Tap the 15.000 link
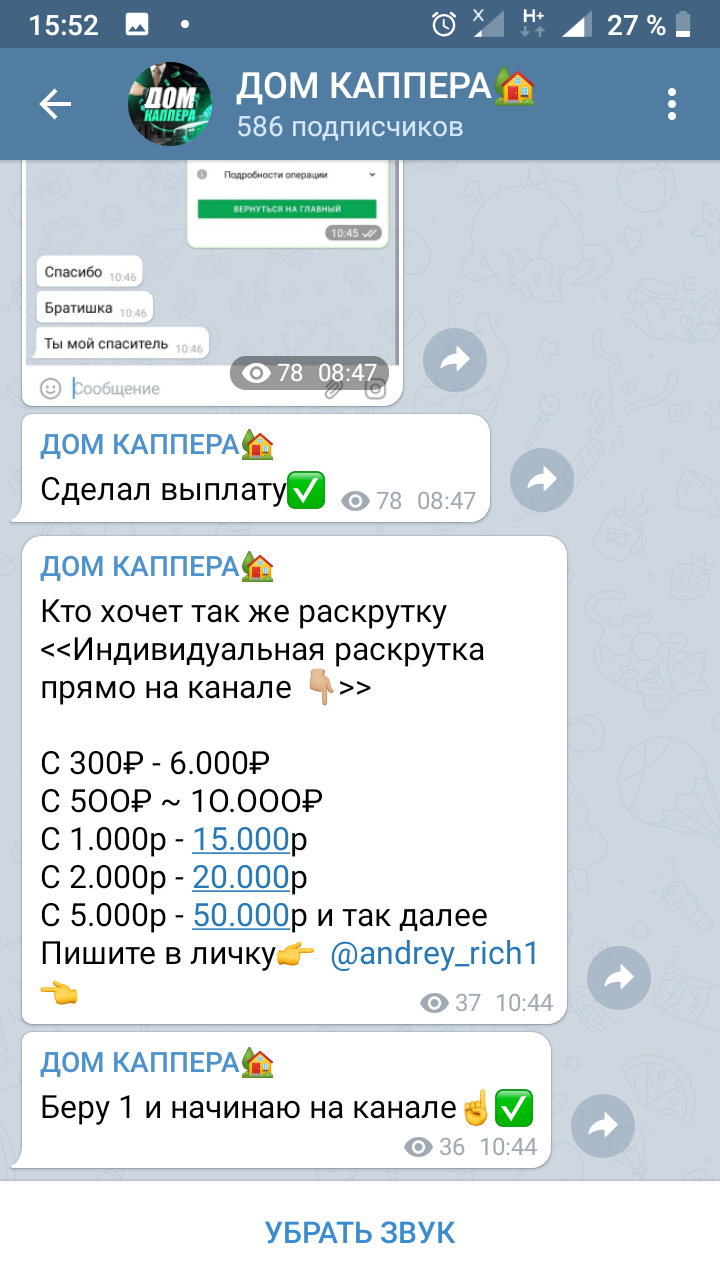The height and width of the screenshot is (1280, 720). point(240,839)
